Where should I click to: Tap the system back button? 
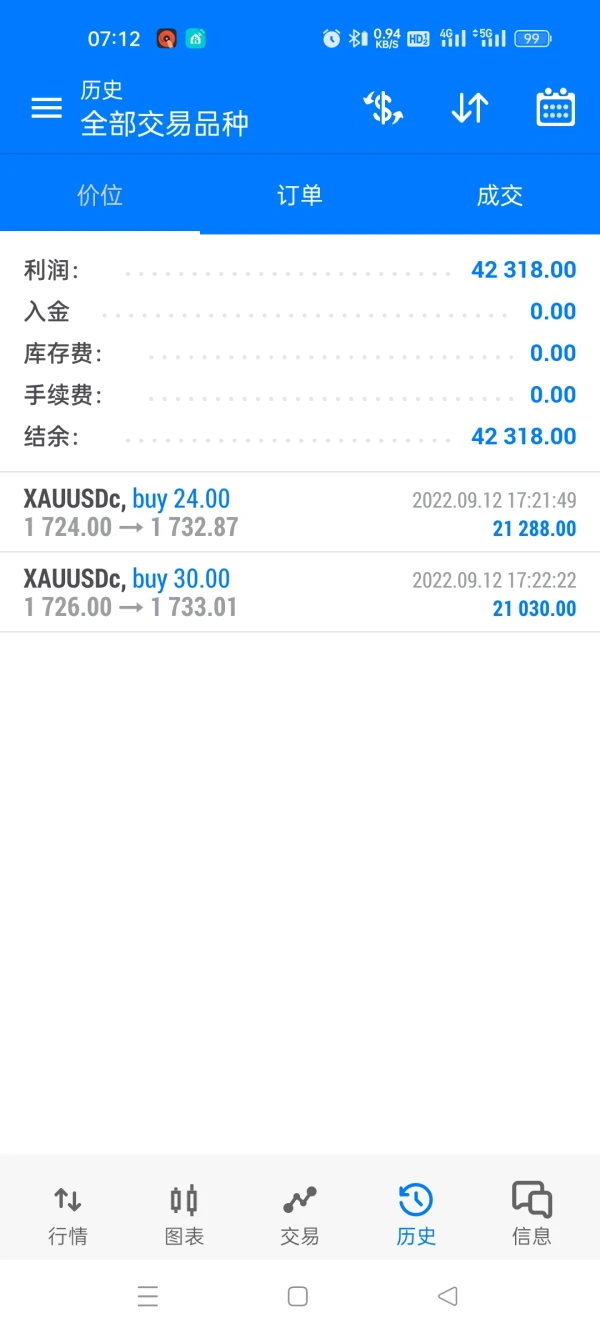pos(447,1297)
